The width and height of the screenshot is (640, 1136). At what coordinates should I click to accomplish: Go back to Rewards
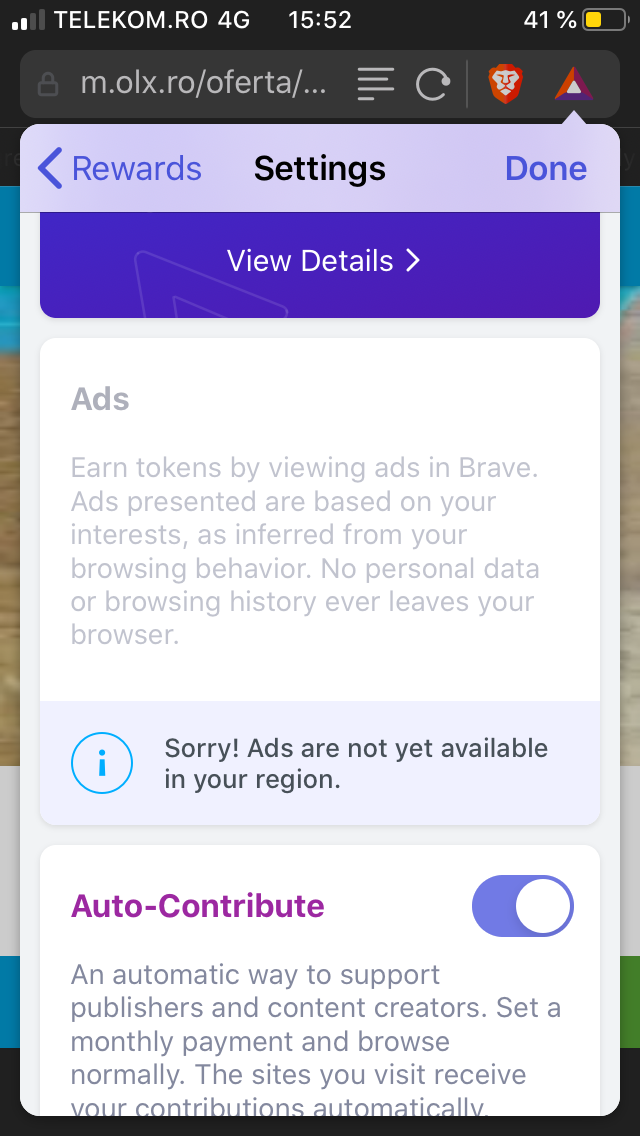(x=120, y=169)
